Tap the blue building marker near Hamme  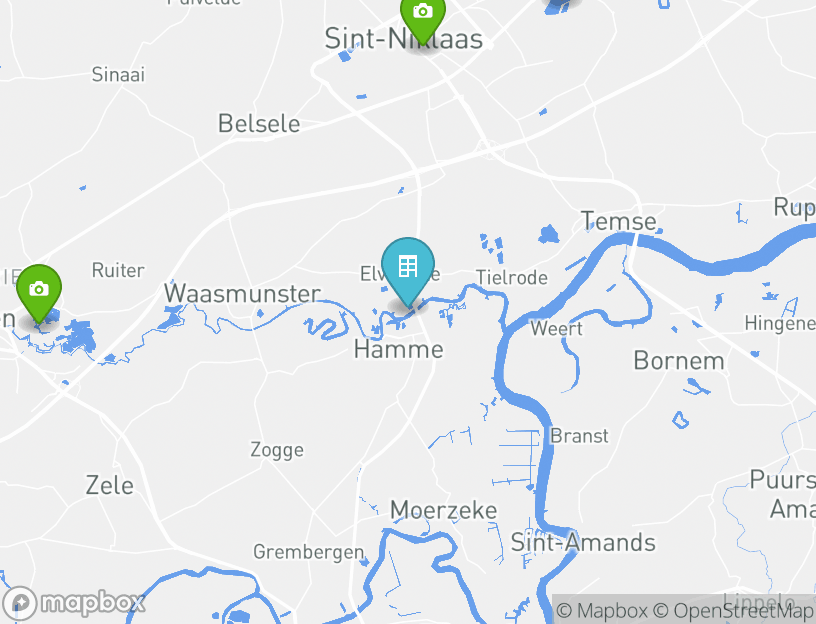[x=407, y=268]
